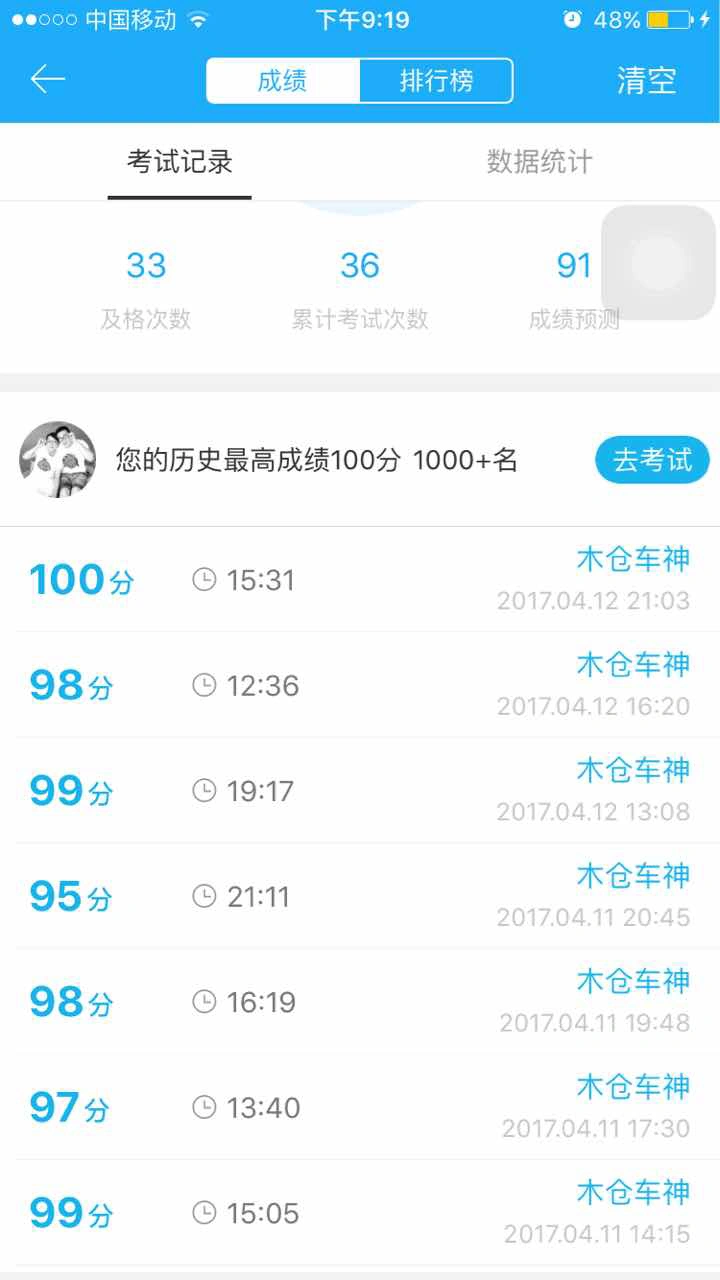The image size is (720, 1280).
Task: Go back using the arrow
Action: click(x=48, y=80)
